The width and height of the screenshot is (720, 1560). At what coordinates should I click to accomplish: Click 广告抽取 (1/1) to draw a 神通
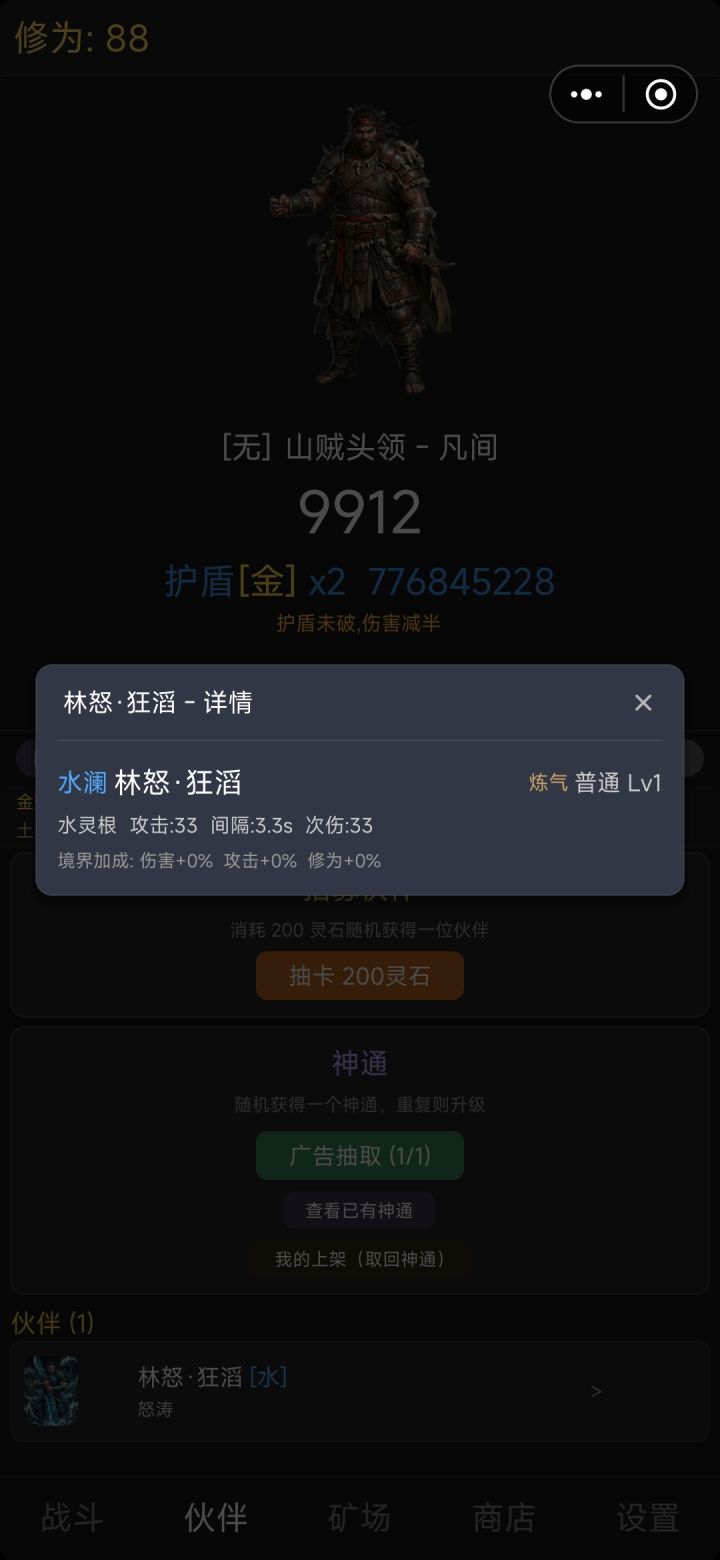360,1155
